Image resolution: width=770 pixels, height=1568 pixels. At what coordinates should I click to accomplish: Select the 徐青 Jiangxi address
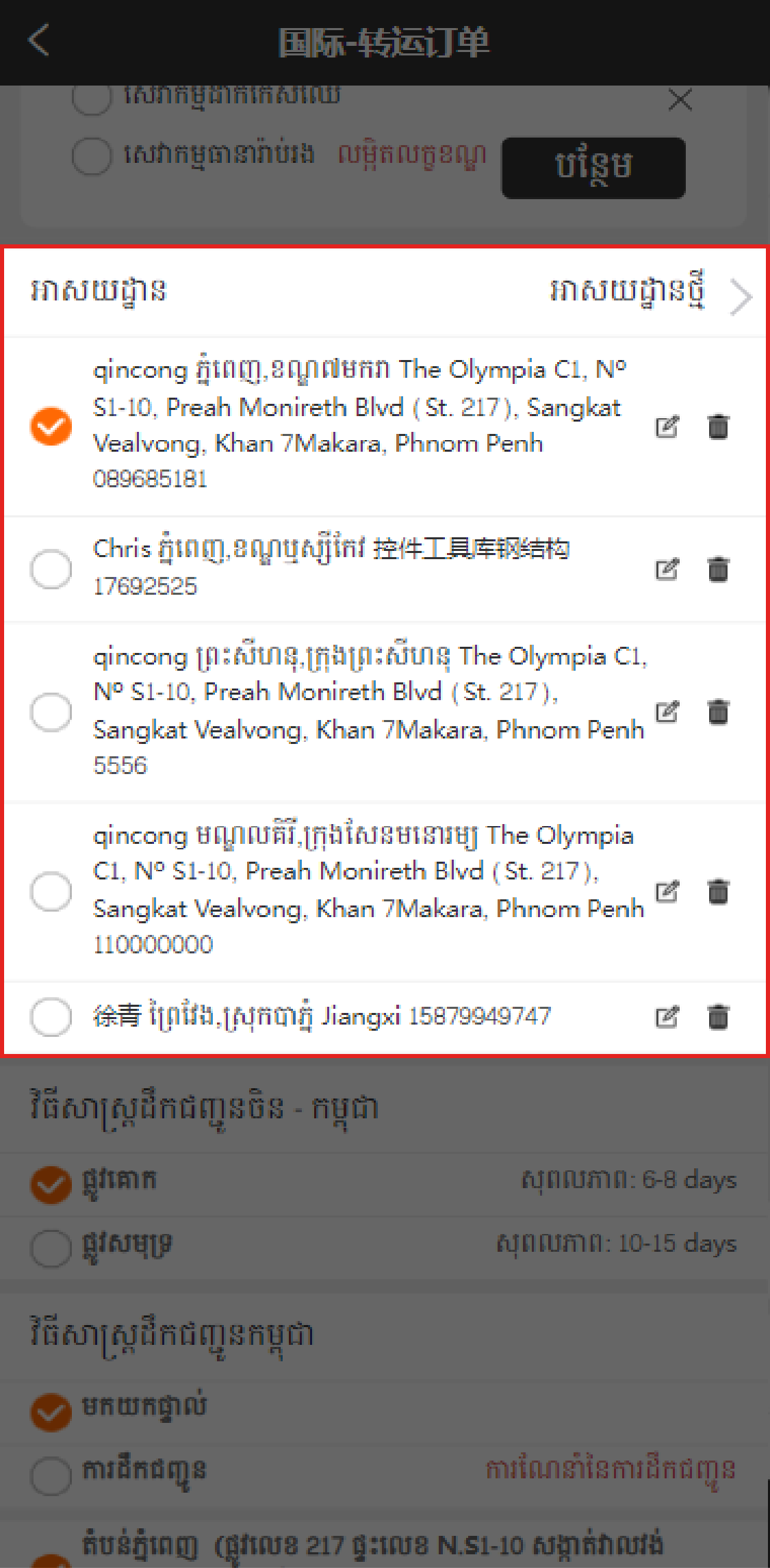51,1016
